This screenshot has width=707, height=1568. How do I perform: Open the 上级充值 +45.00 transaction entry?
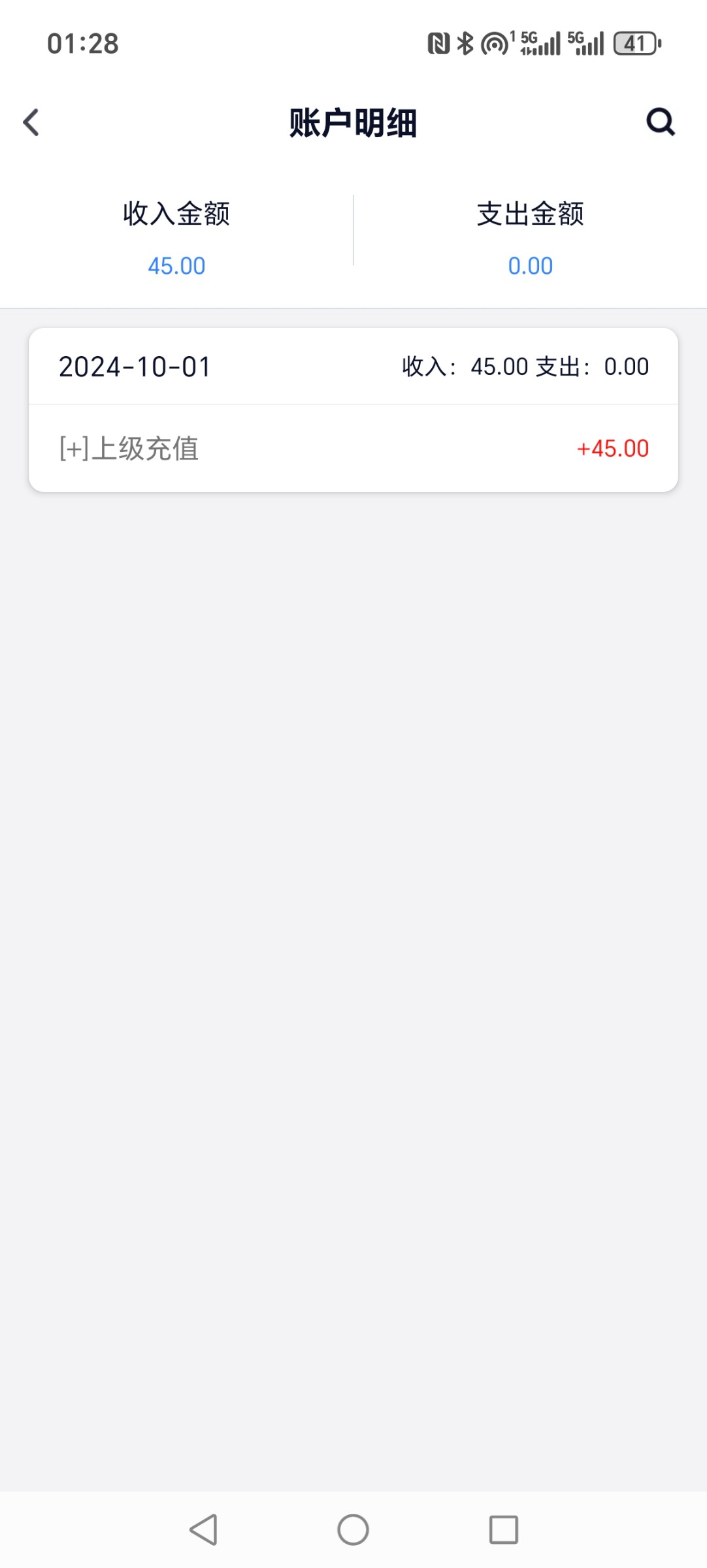pyautogui.click(x=353, y=448)
